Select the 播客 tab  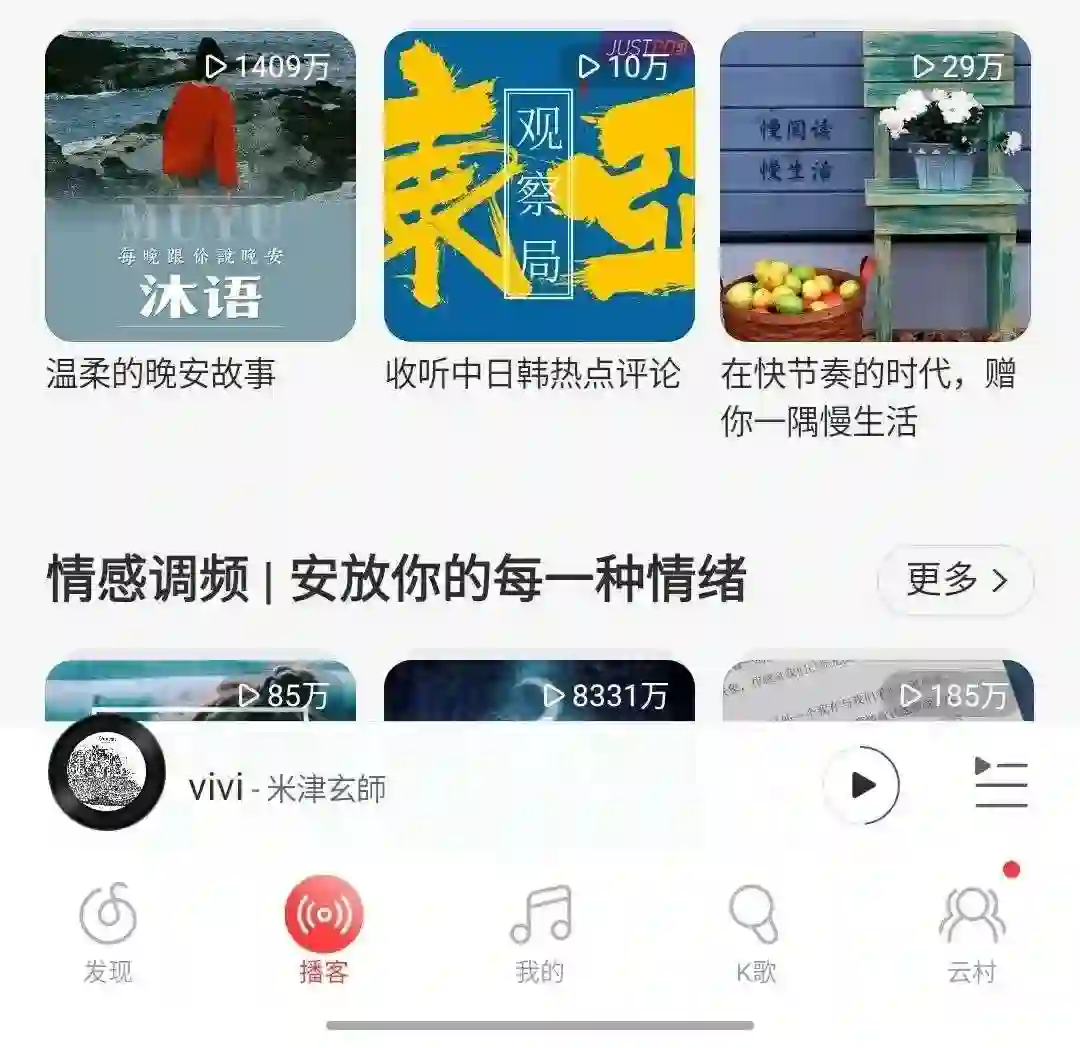point(324,930)
